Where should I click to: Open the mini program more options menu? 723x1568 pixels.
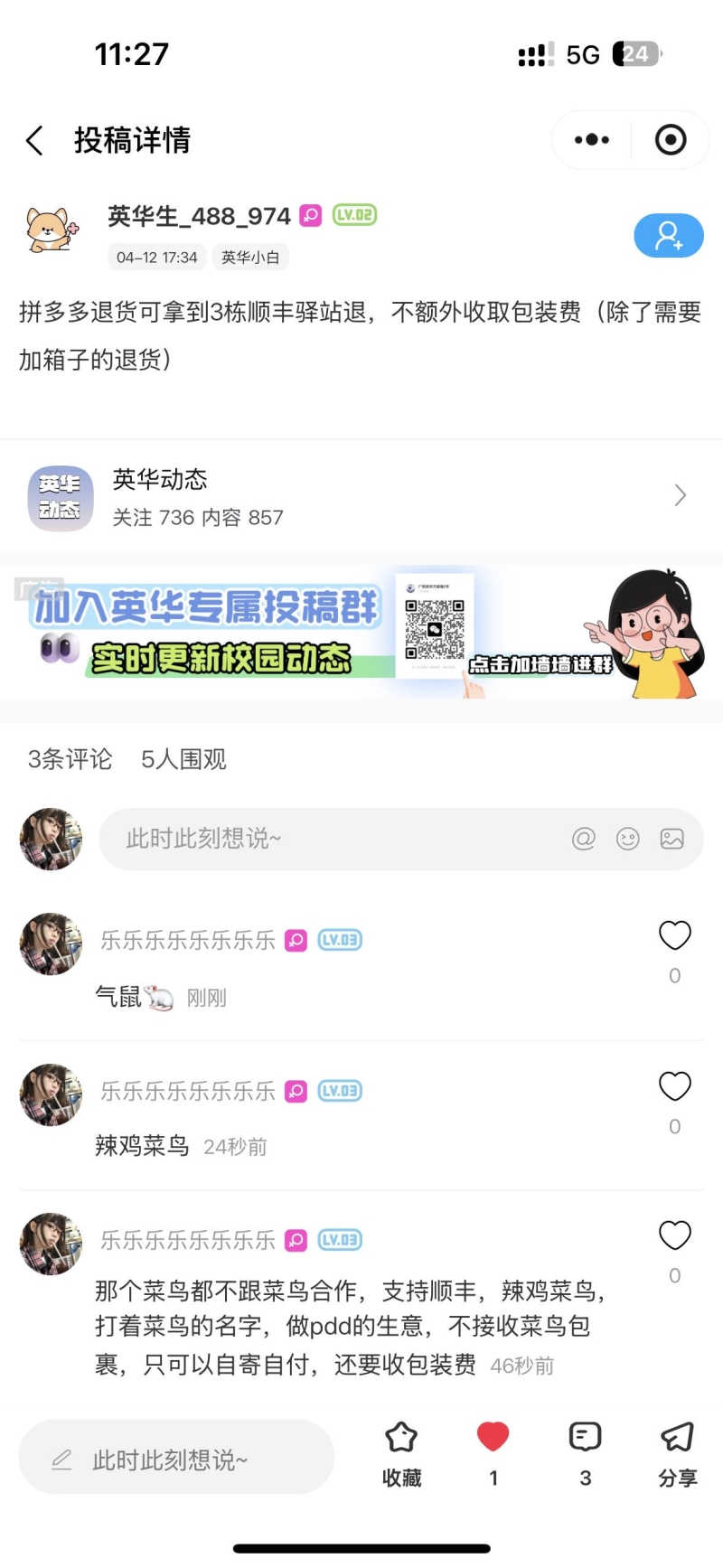coord(592,140)
